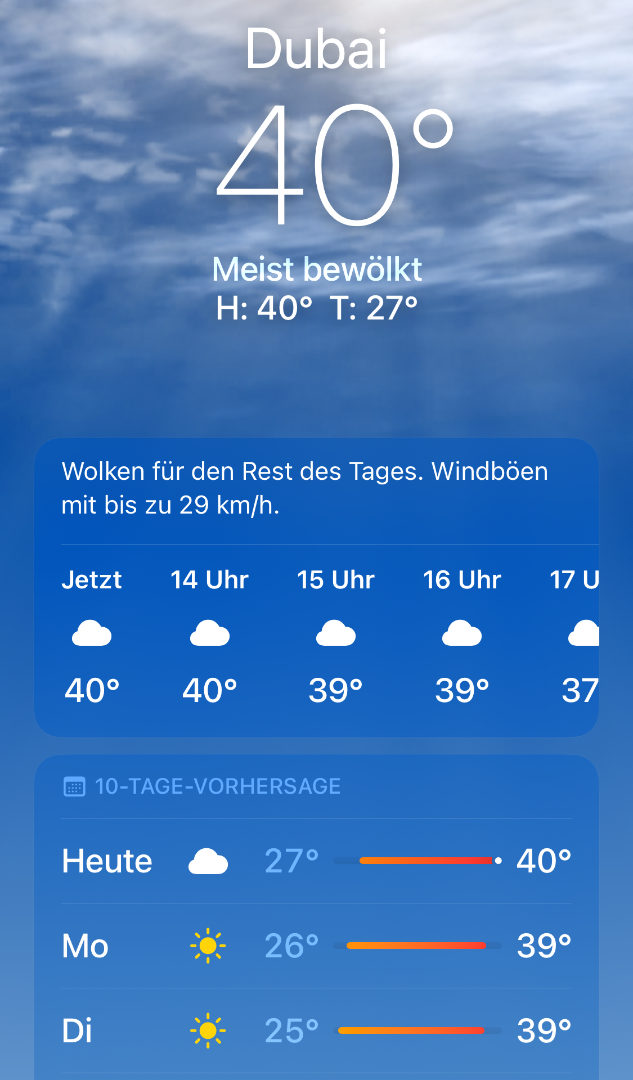Open the Heute forecast row
Image resolution: width=633 pixels, height=1080 pixels.
(x=316, y=861)
